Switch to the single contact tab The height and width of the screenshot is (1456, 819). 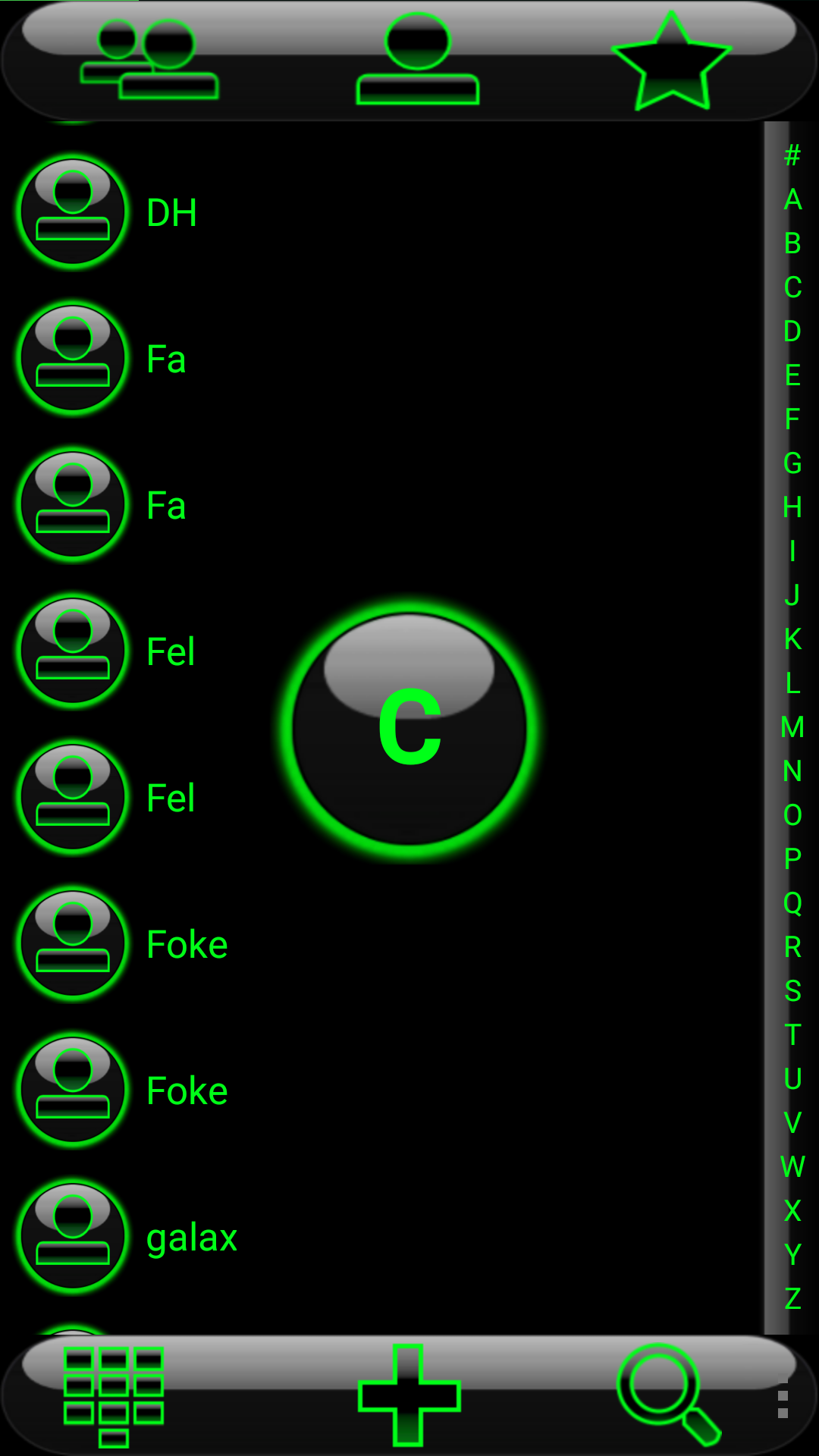coord(417,61)
